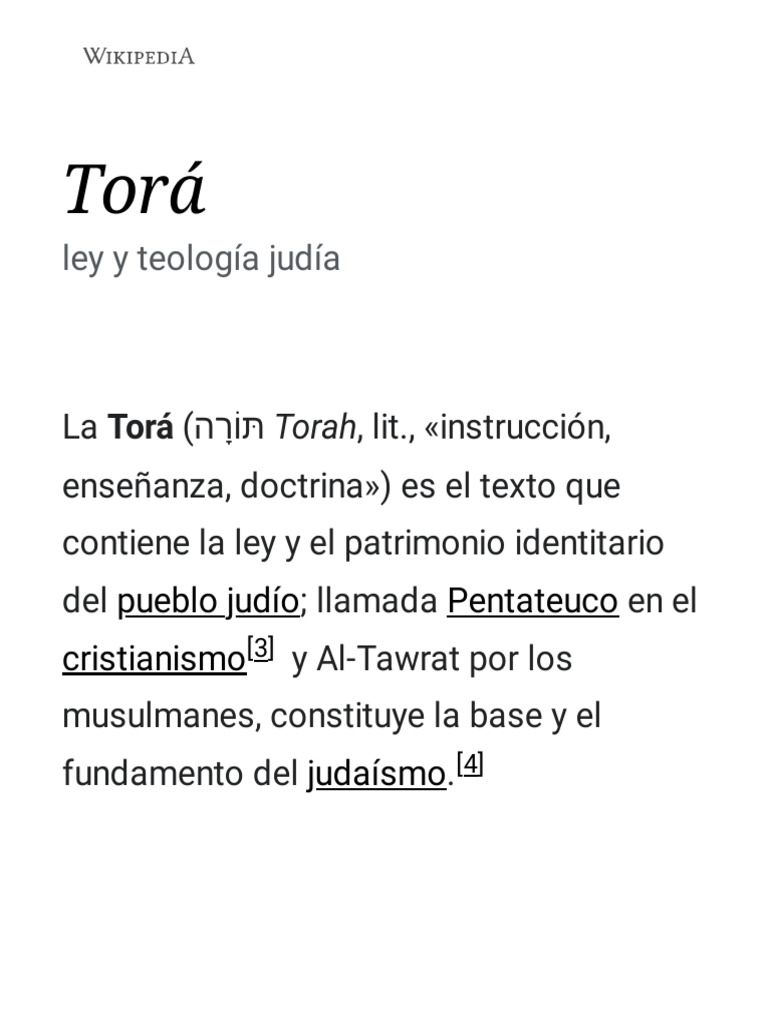Go to the judaísmo article link
The height and width of the screenshot is (1024, 768).
click(x=377, y=774)
